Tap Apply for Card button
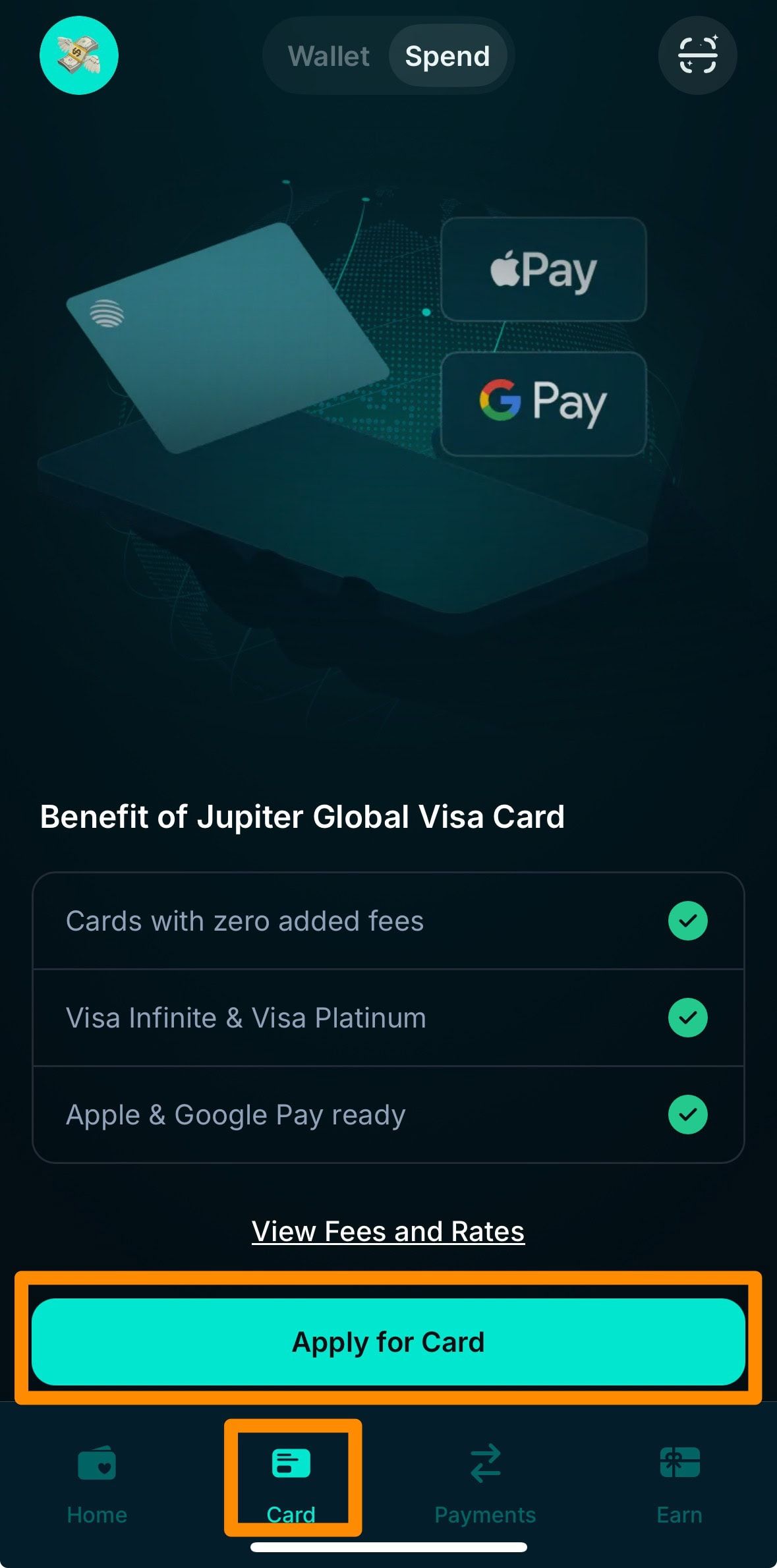The width and height of the screenshot is (777, 1568). pyautogui.click(x=388, y=1342)
